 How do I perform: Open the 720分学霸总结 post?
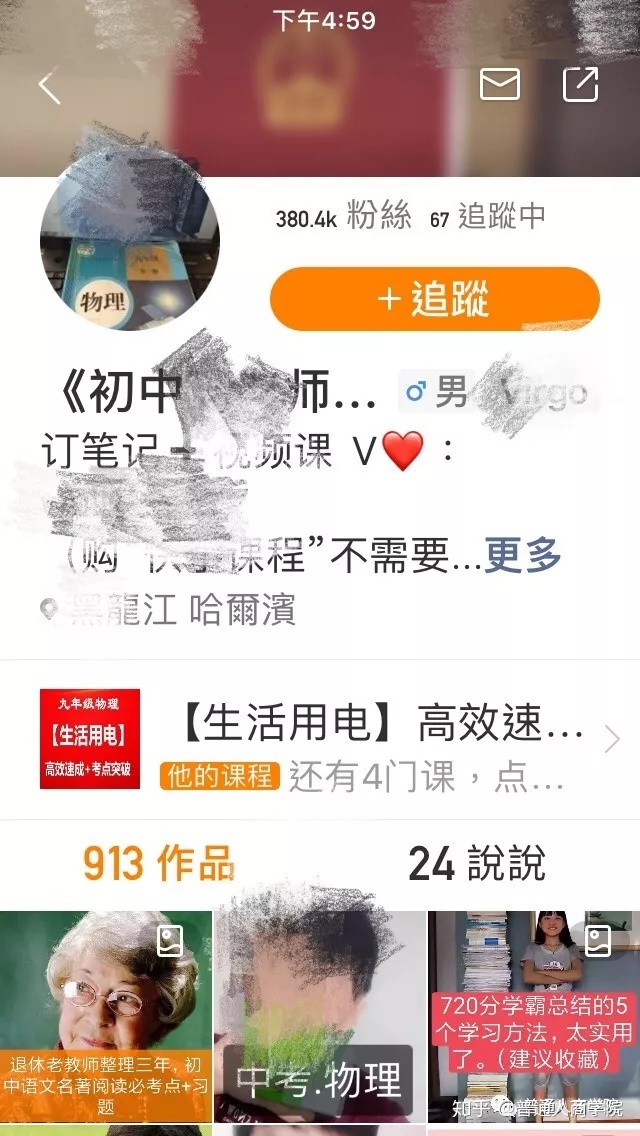point(534,1015)
